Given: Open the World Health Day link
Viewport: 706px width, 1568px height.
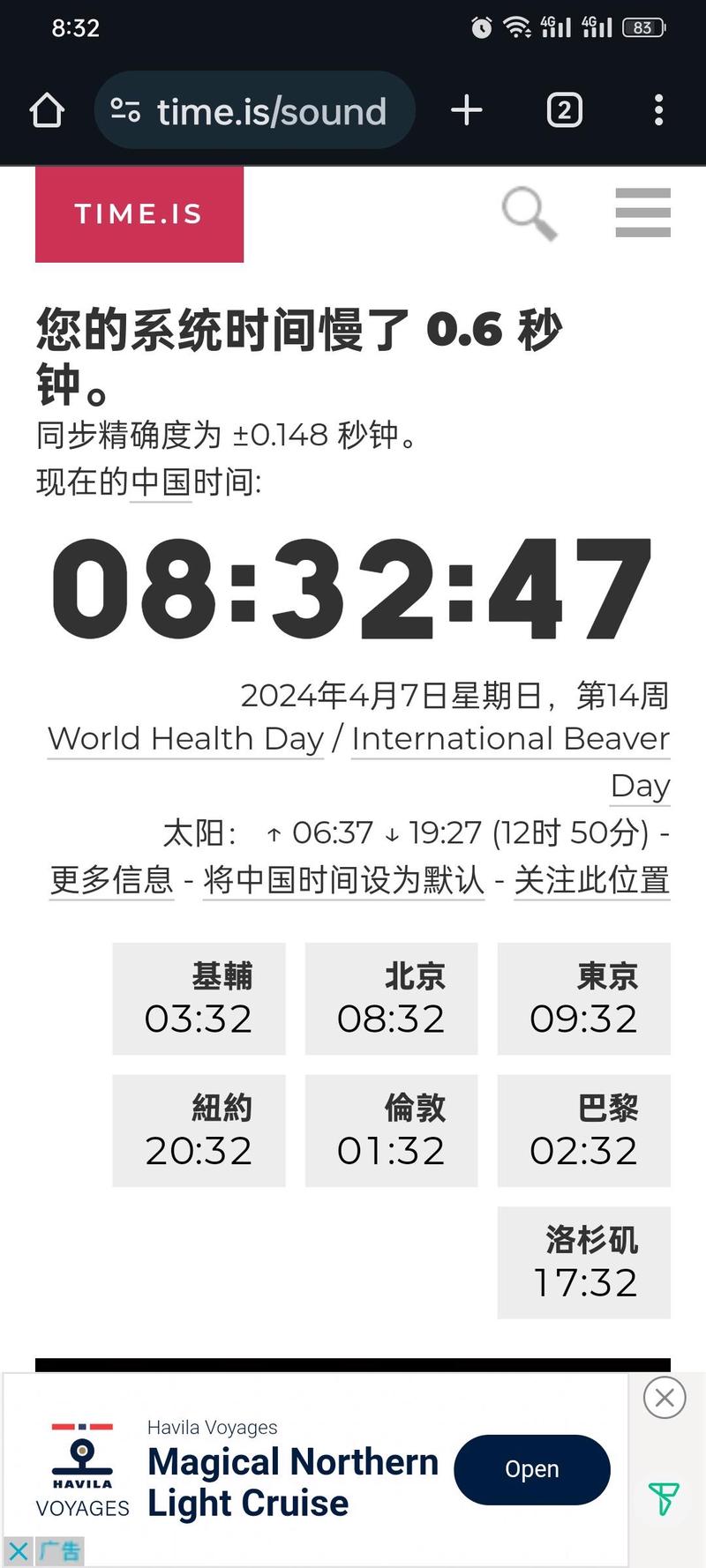Looking at the screenshot, I should tap(184, 739).
